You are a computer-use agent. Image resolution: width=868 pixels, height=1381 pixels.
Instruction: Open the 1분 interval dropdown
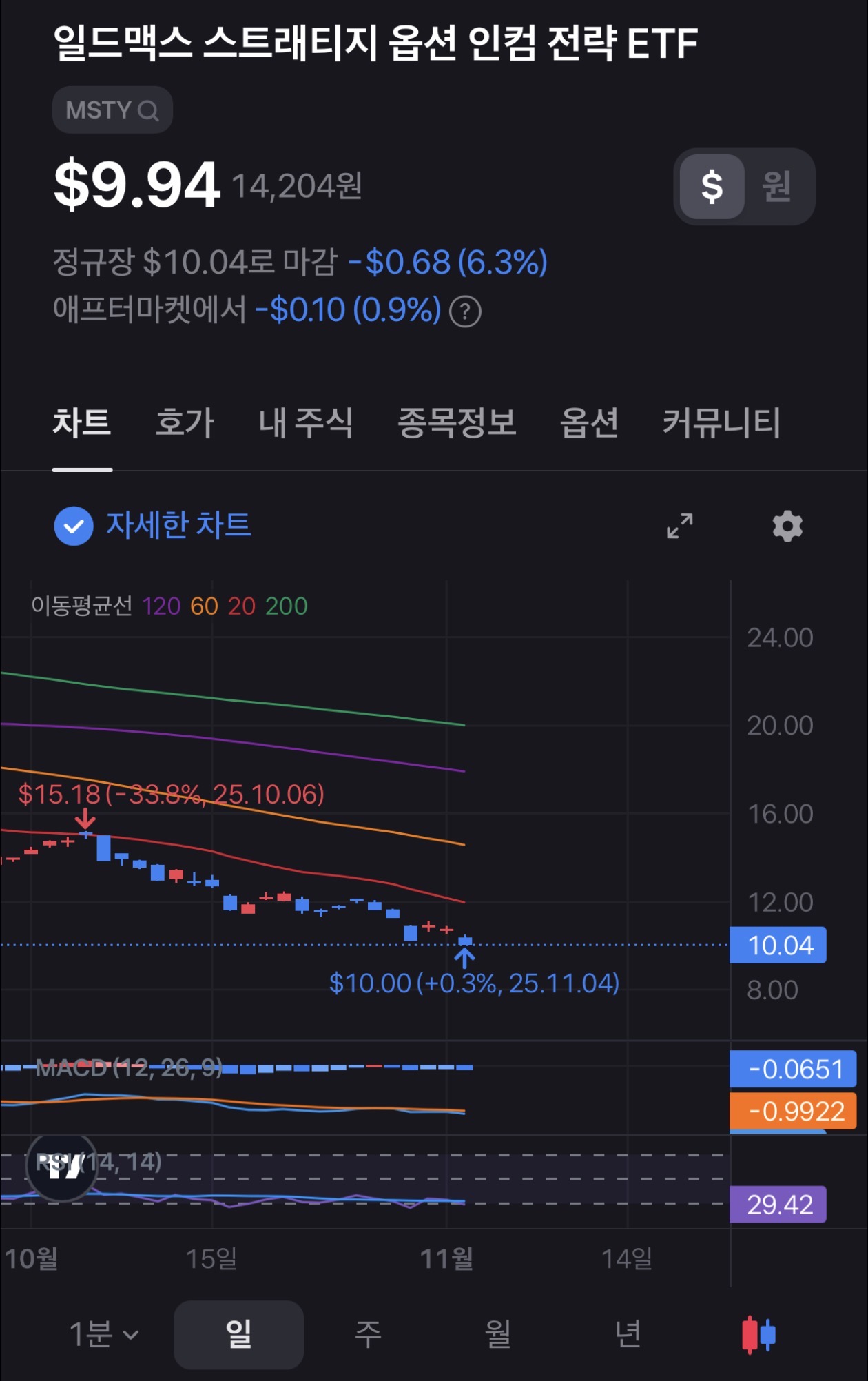[103, 1334]
